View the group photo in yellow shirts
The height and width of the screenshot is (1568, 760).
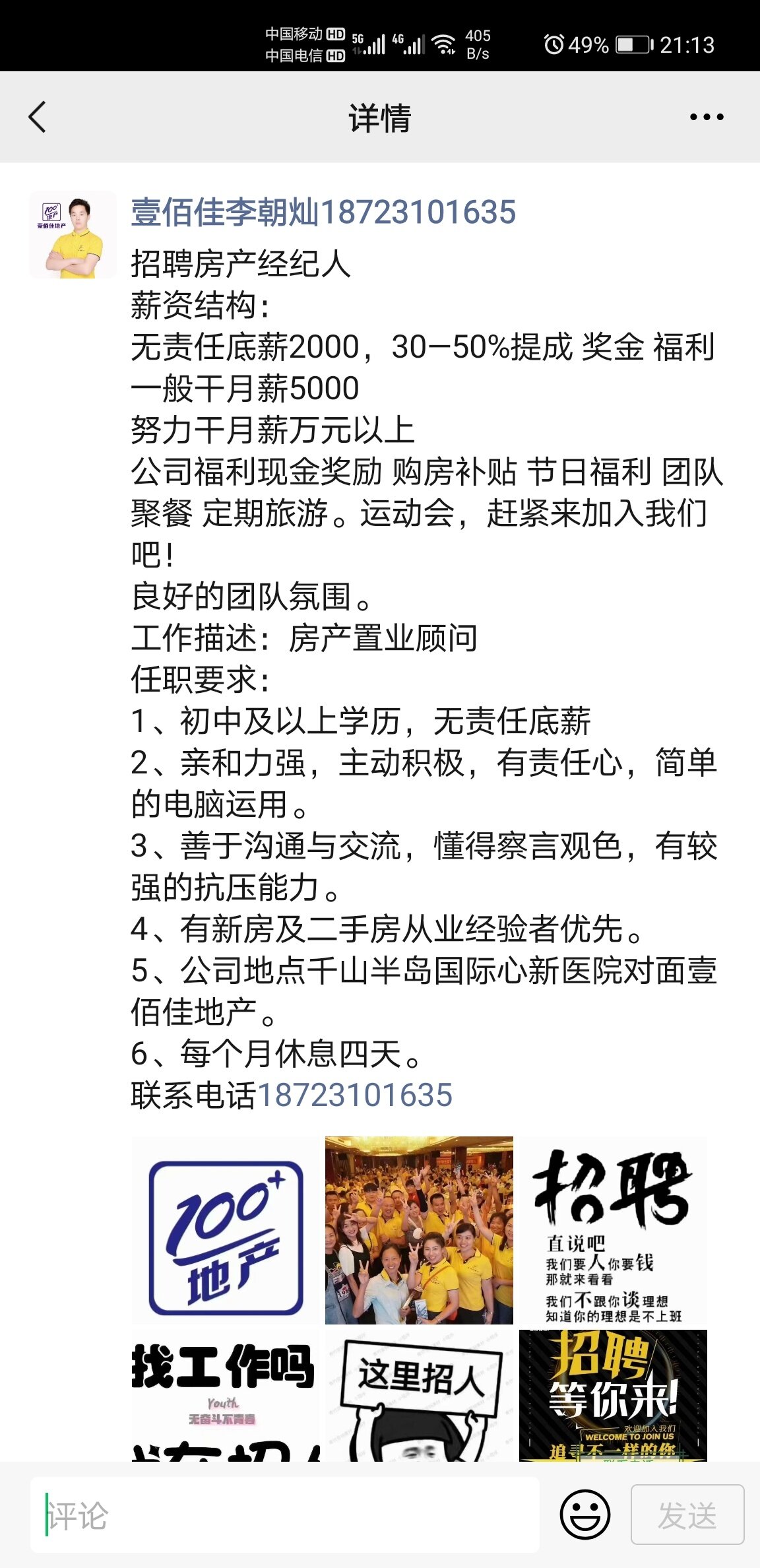[419, 1230]
